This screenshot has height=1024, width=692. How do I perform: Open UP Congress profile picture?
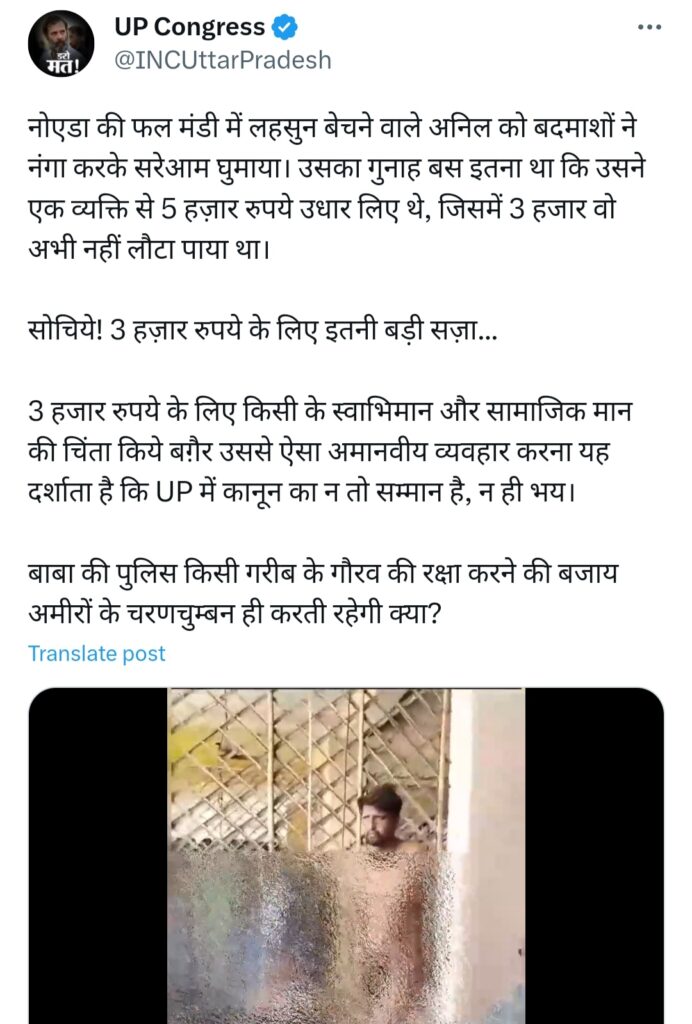[x=61, y=44]
